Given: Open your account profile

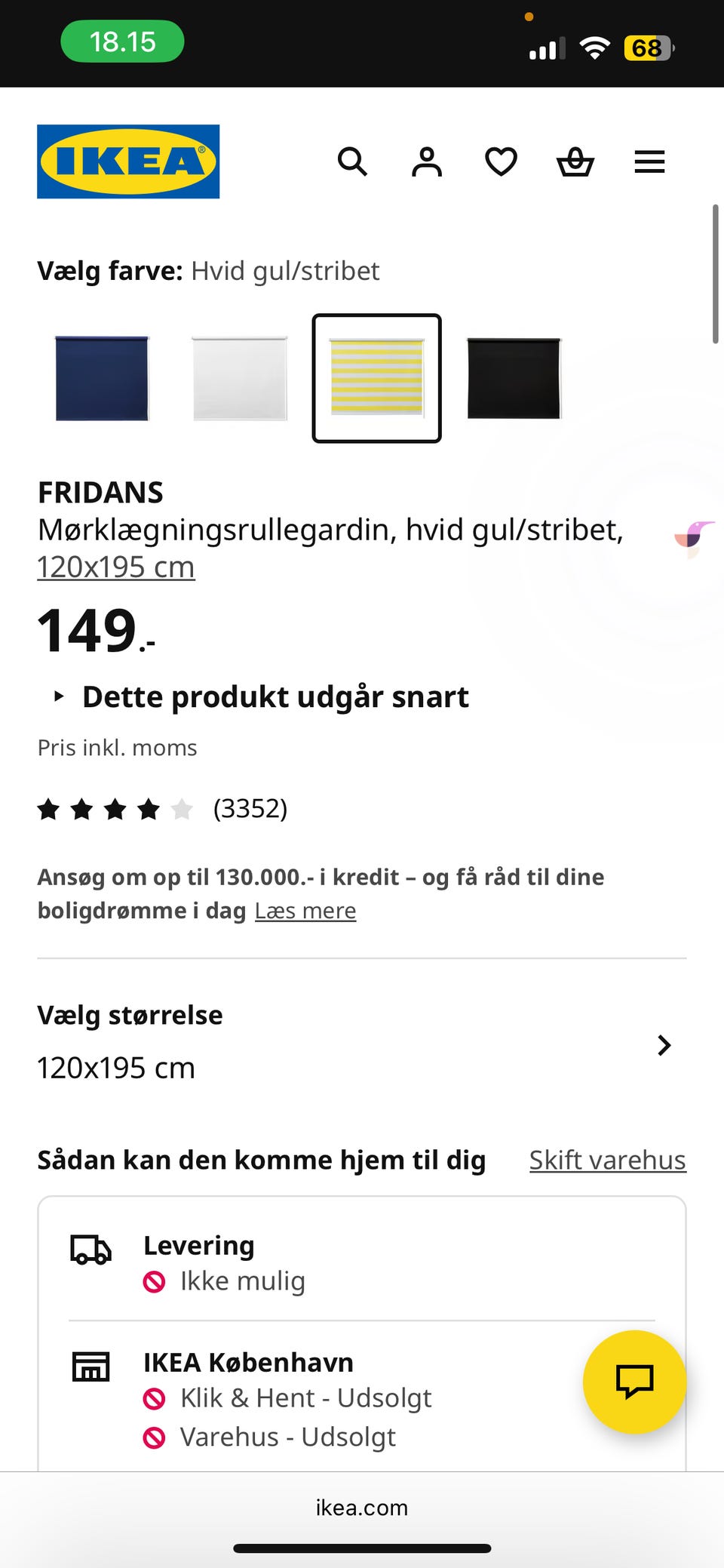Looking at the screenshot, I should click(426, 161).
